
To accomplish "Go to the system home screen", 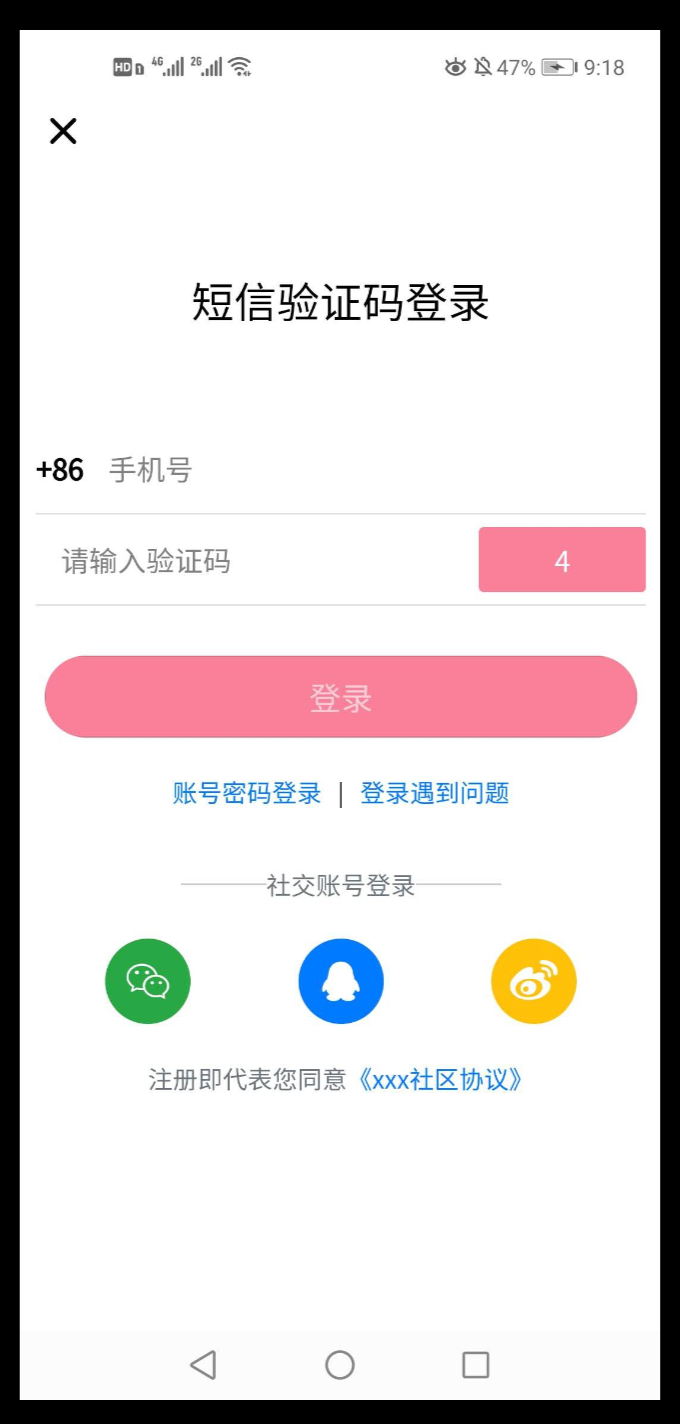I will [340, 1365].
